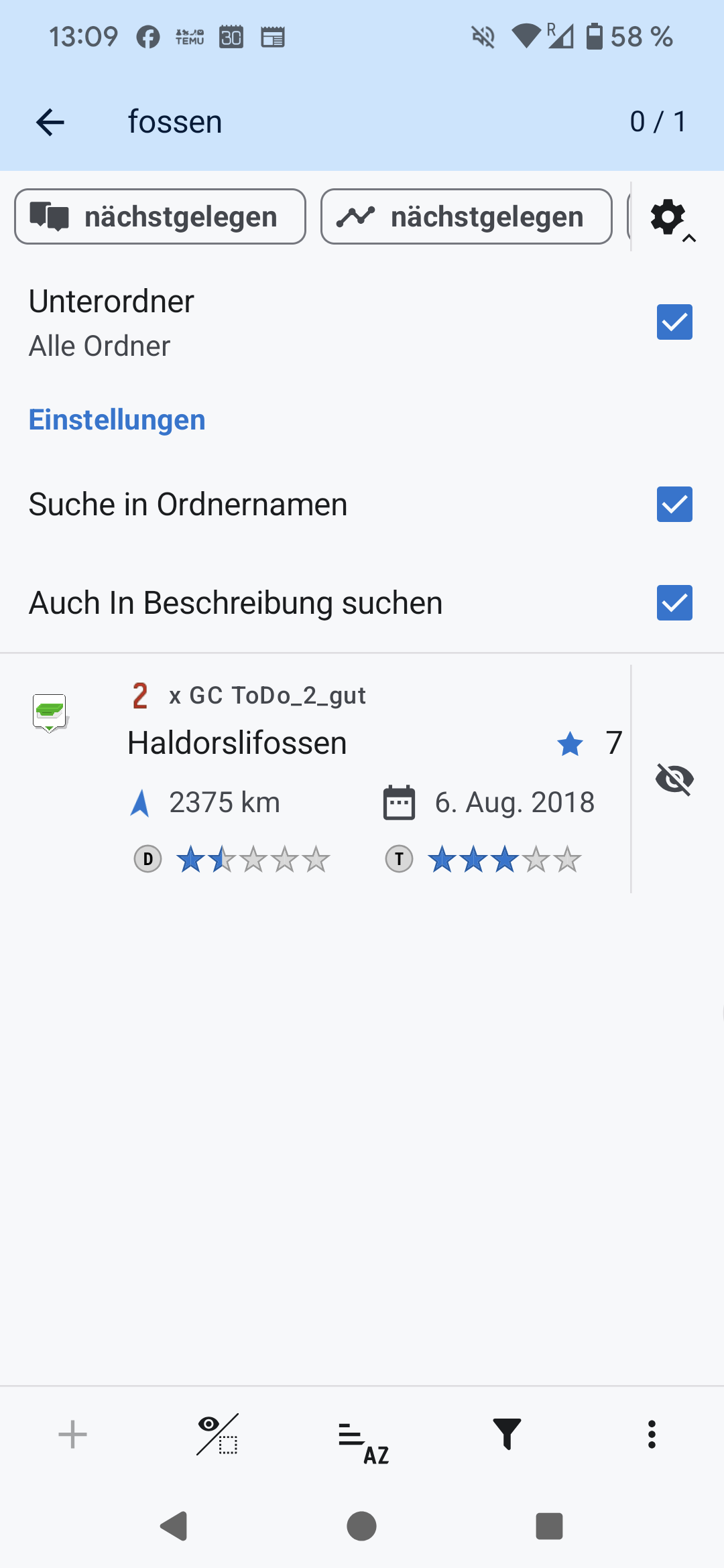This screenshot has width=724, height=1568.
Task: Toggle visibility of Haldorslifossen
Action: click(x=674, y=779)
